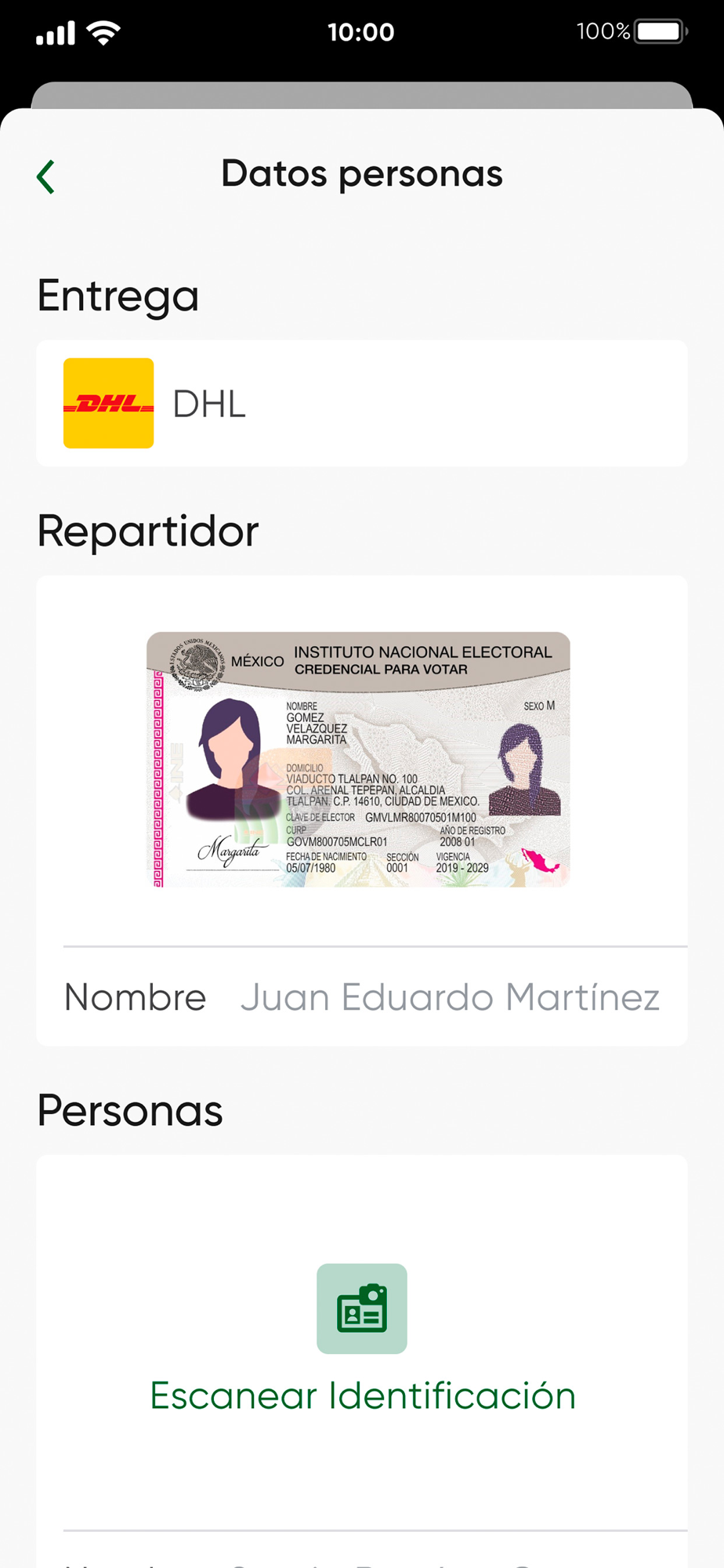This screenshot has height=1568, width=724.
Task: Open the DHL delivery row
Action: point(361,403)
